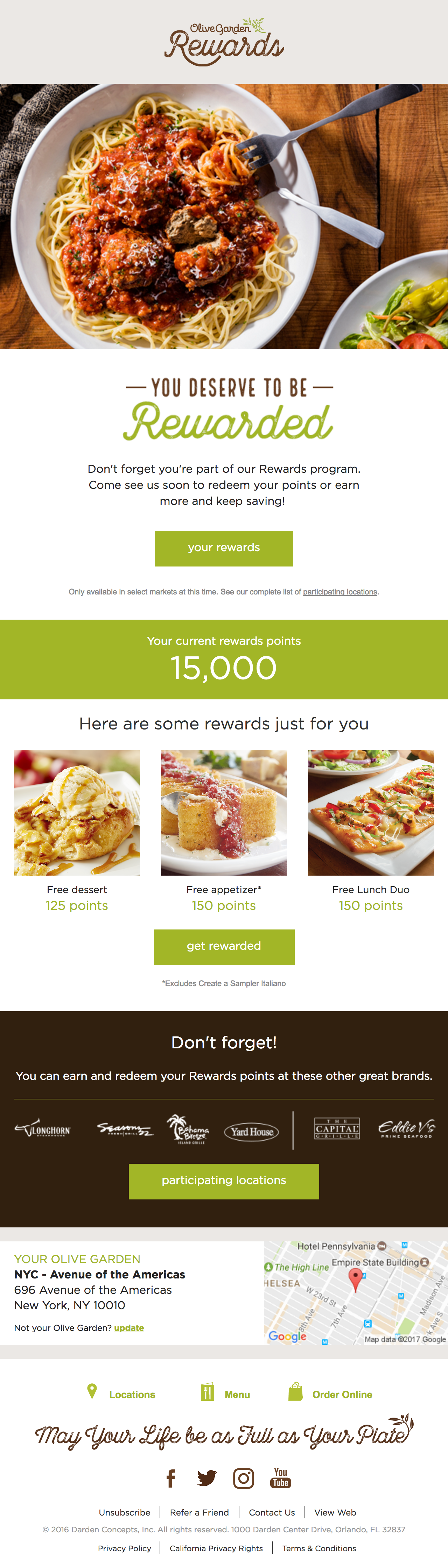448x1568 pixels.
Task: Tap the 'your rewards' button
Action: pos(224,548)
